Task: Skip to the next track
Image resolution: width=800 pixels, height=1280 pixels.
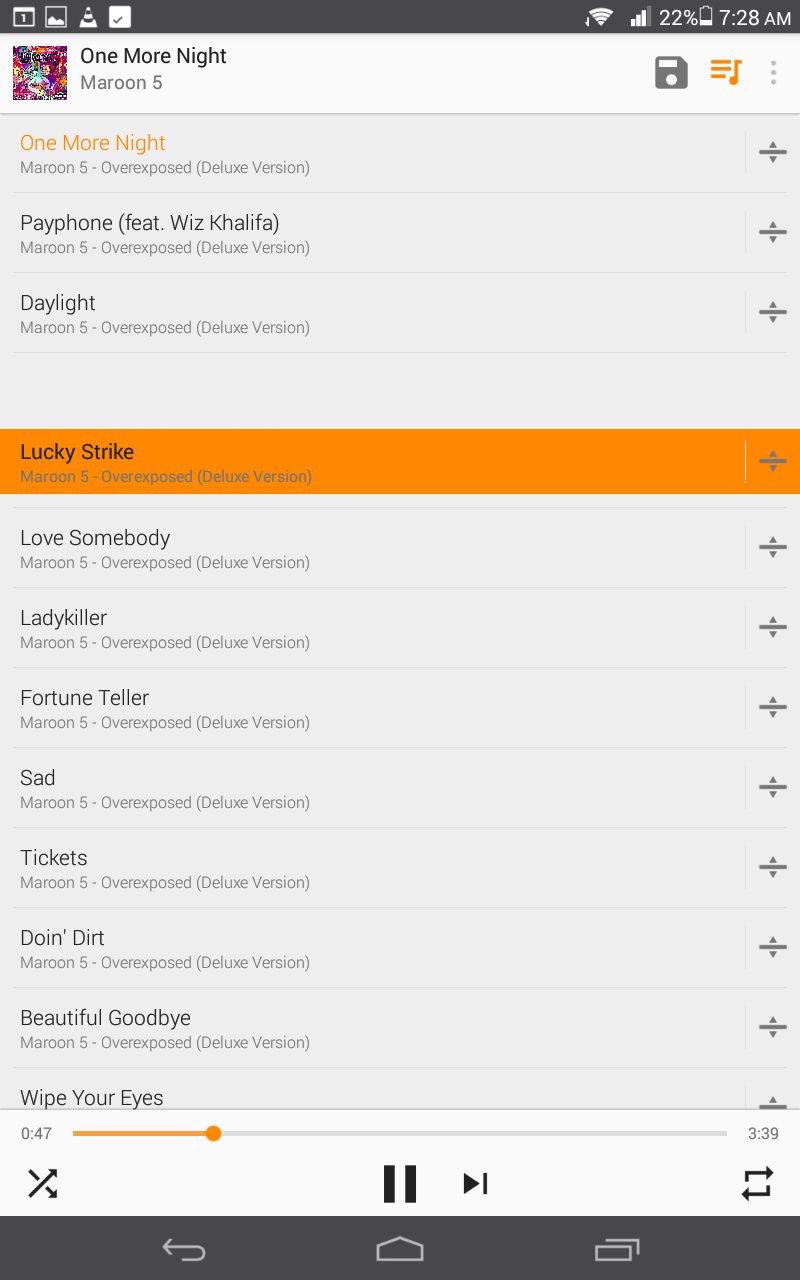Action: [x=475, y=1183]
